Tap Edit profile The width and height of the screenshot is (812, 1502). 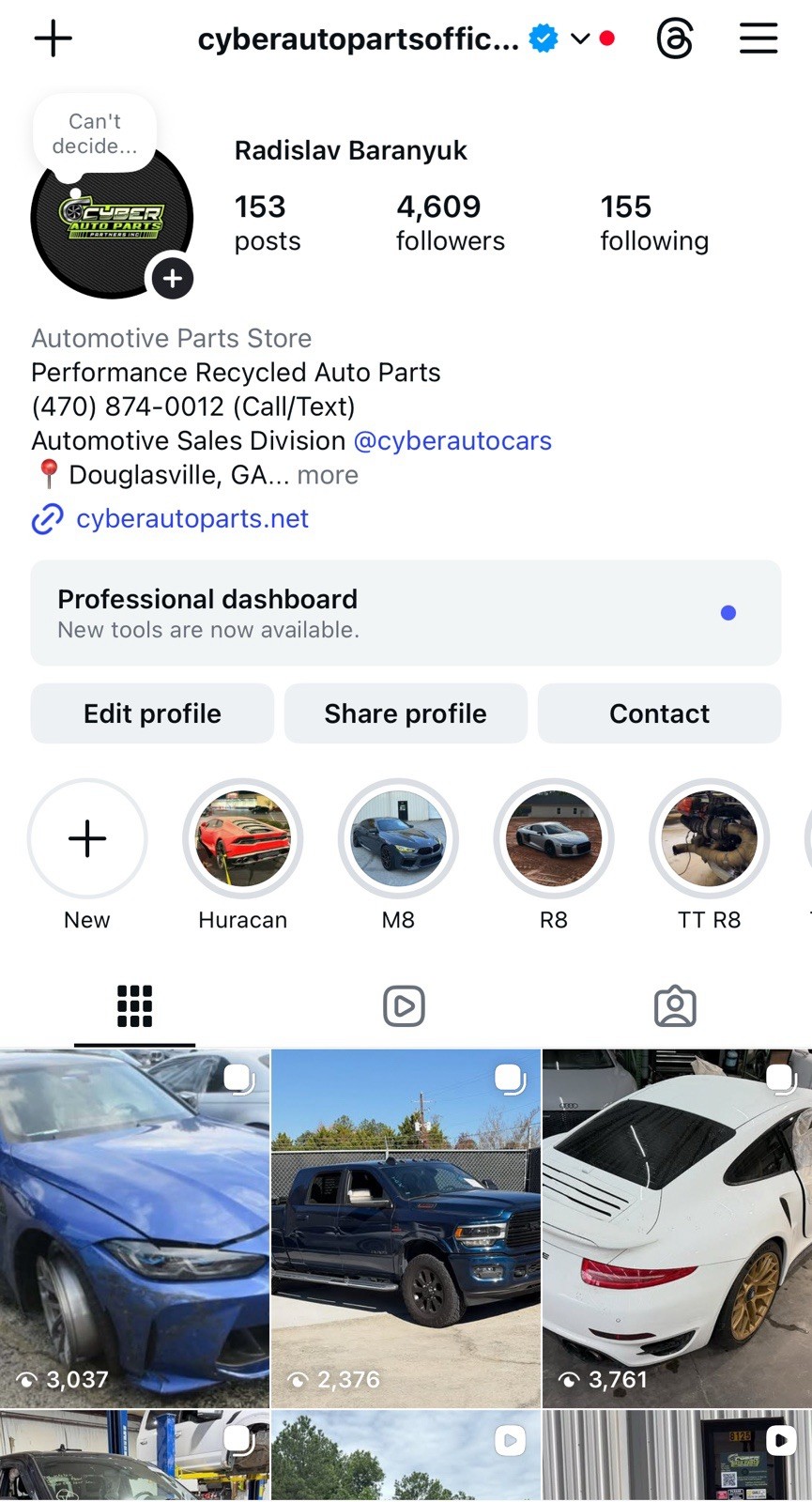click(x=152, y=713)
